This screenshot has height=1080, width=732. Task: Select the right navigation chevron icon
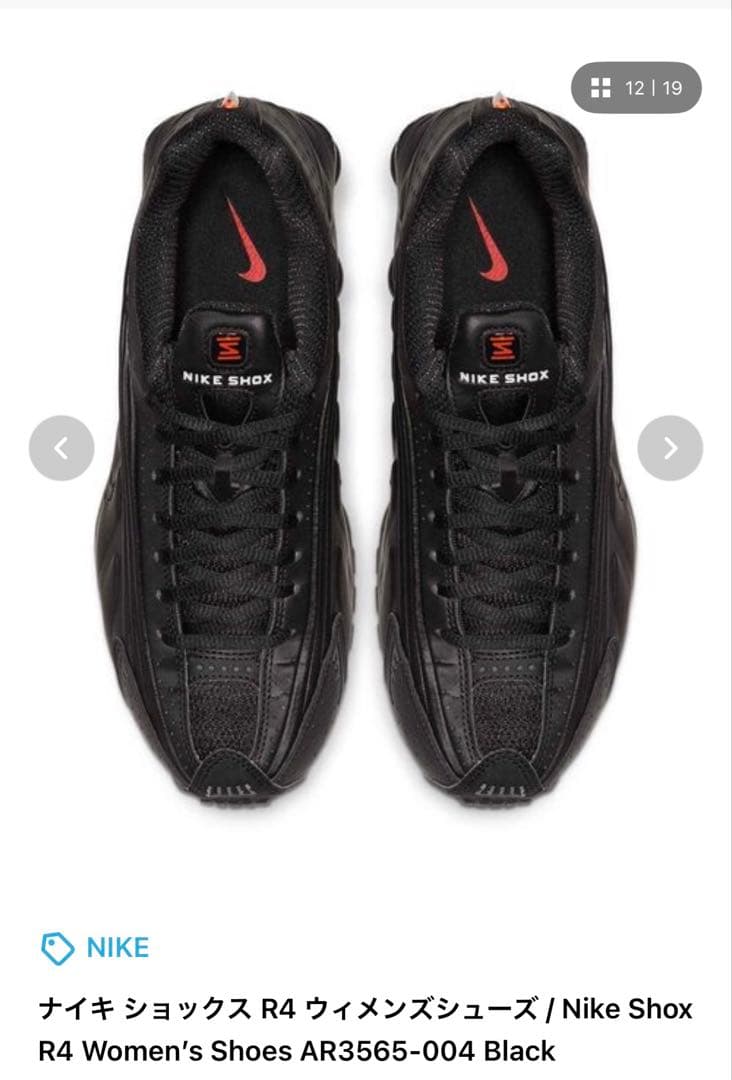pos(668,447)
